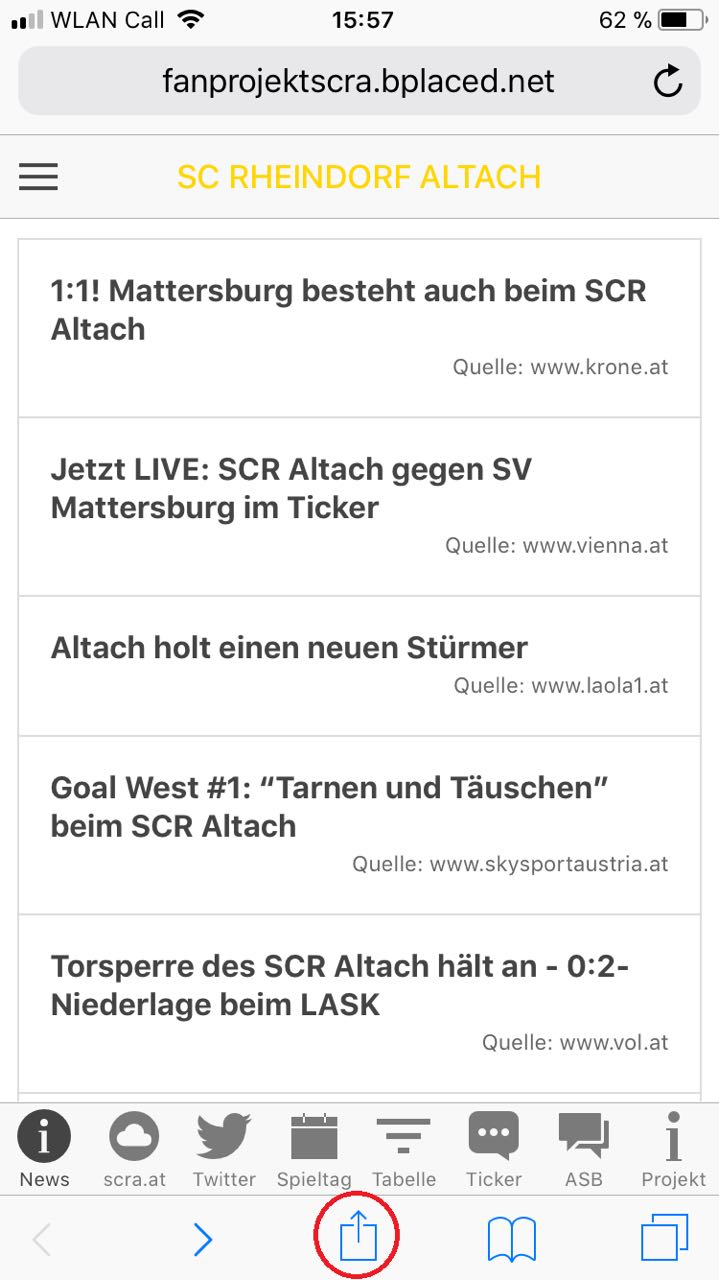
Task: Open the Goal West #1 article
Action: coord(359,825)
